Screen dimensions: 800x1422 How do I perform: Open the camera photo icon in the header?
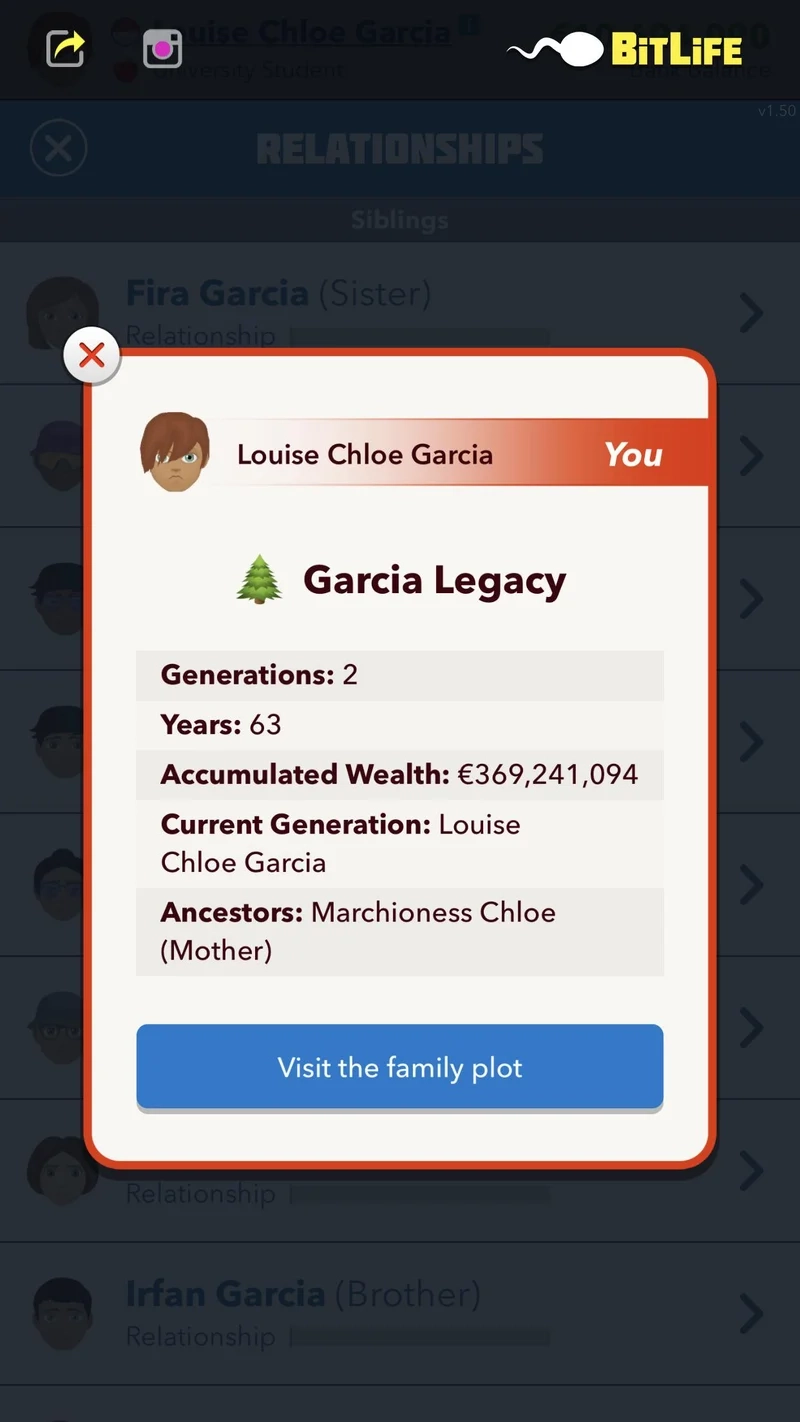point(163,48)
